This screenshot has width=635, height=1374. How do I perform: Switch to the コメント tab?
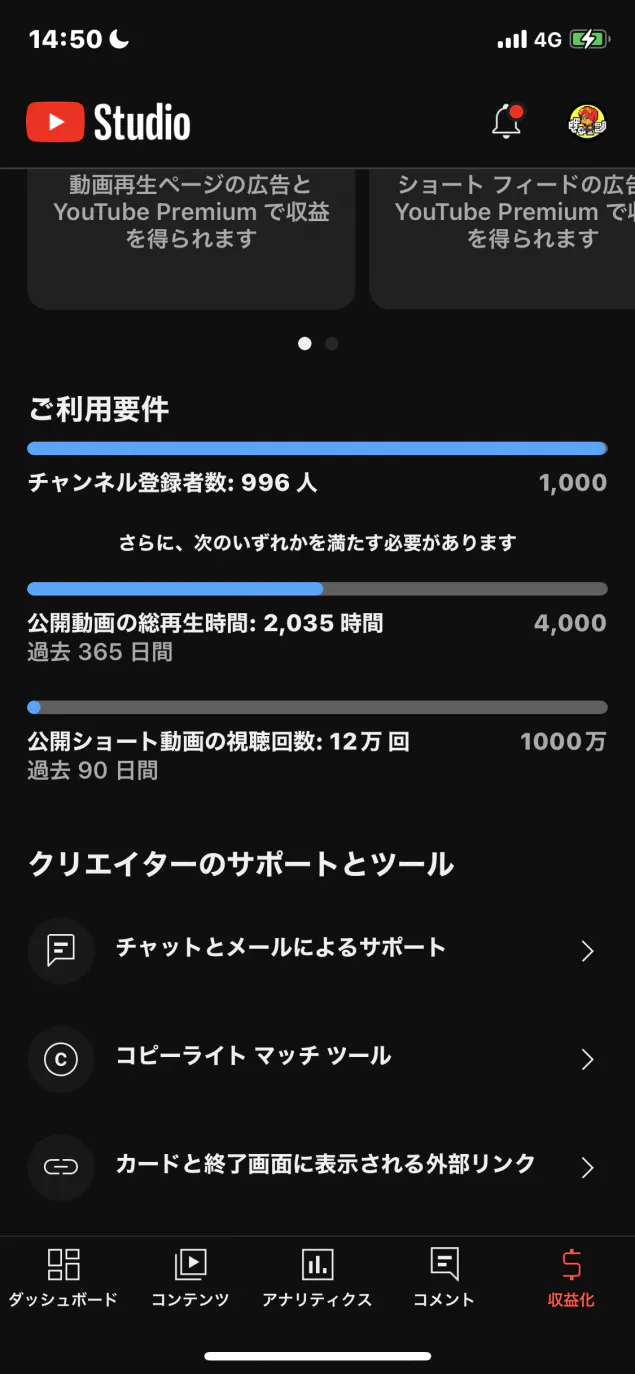coord(444,1278)
